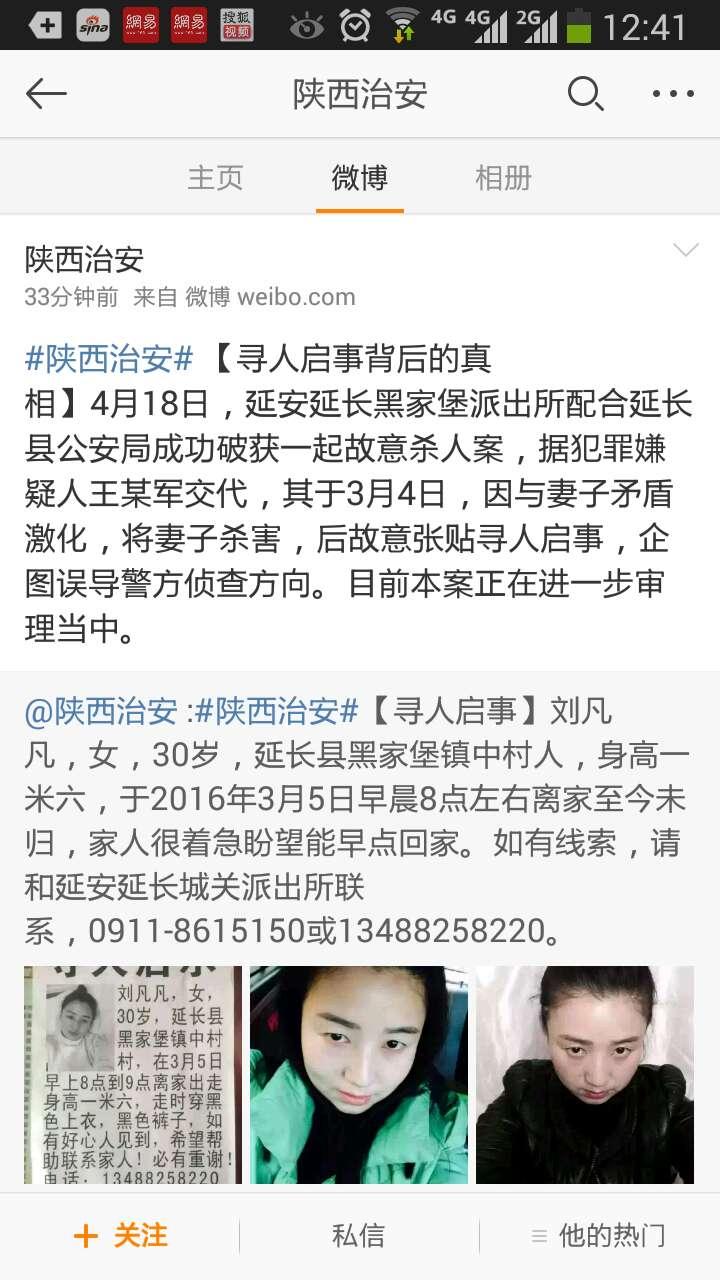The height and width of the screenshot is (1280, 720).
Task: Open the three-dot overflow menu
Action: [x=672, y=95]
